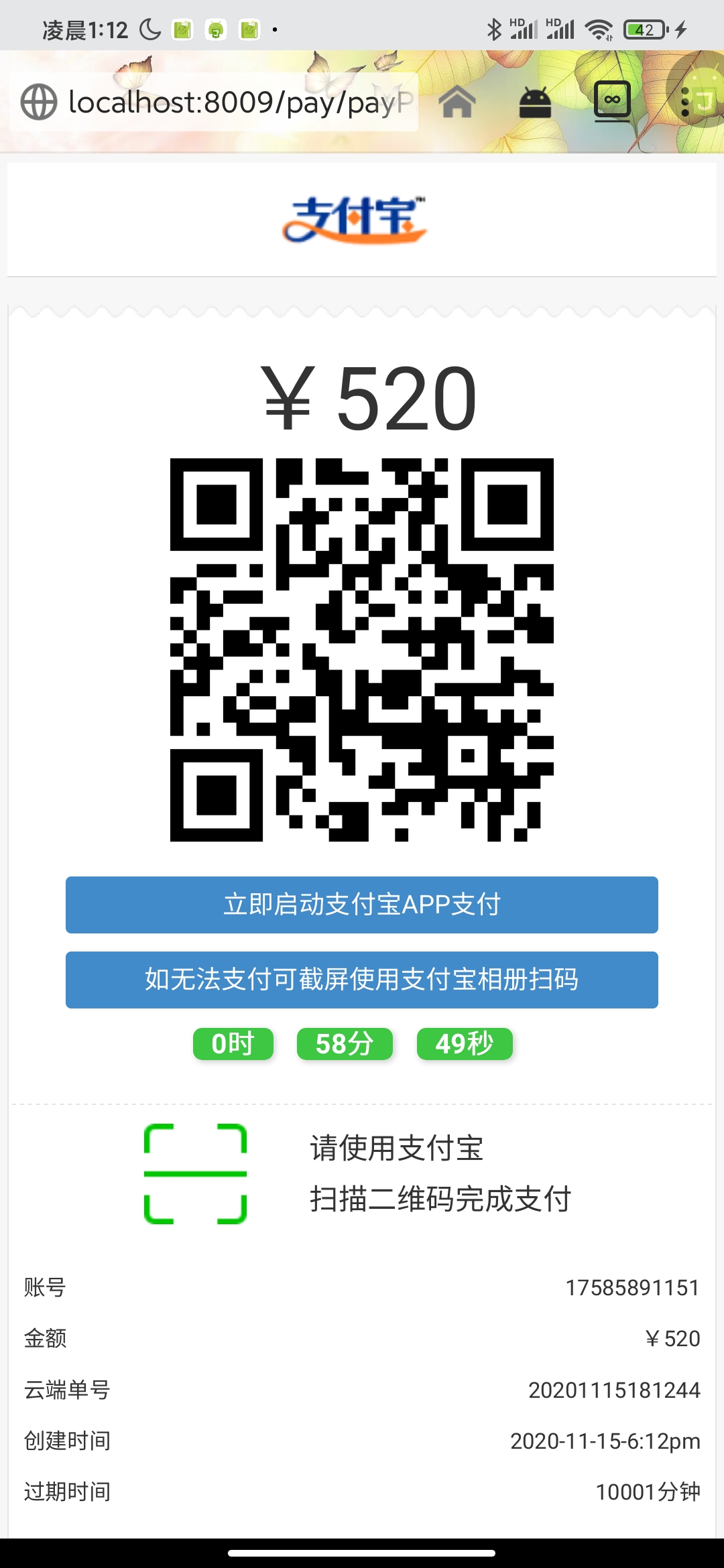The width and height of the screenshot is (724, 1568).
Task: Open the infinity tabs icon
Action: pos(612,101)
